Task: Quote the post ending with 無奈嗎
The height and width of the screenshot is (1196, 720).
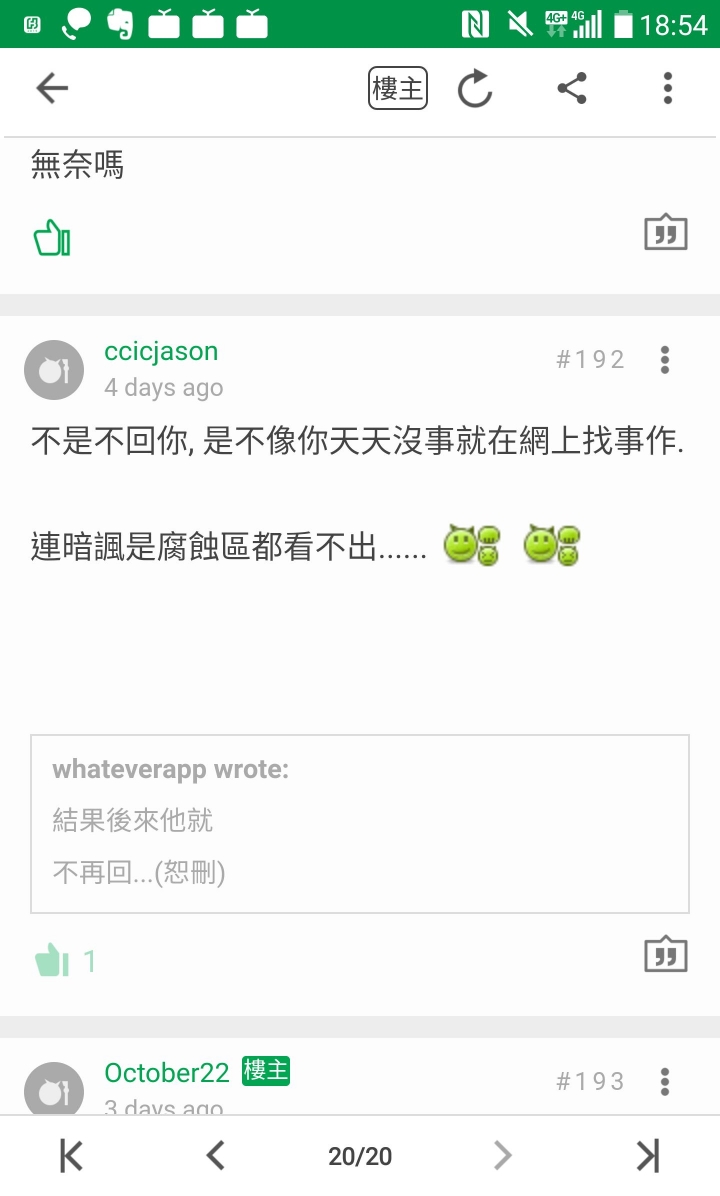Action: coord(665,233)
